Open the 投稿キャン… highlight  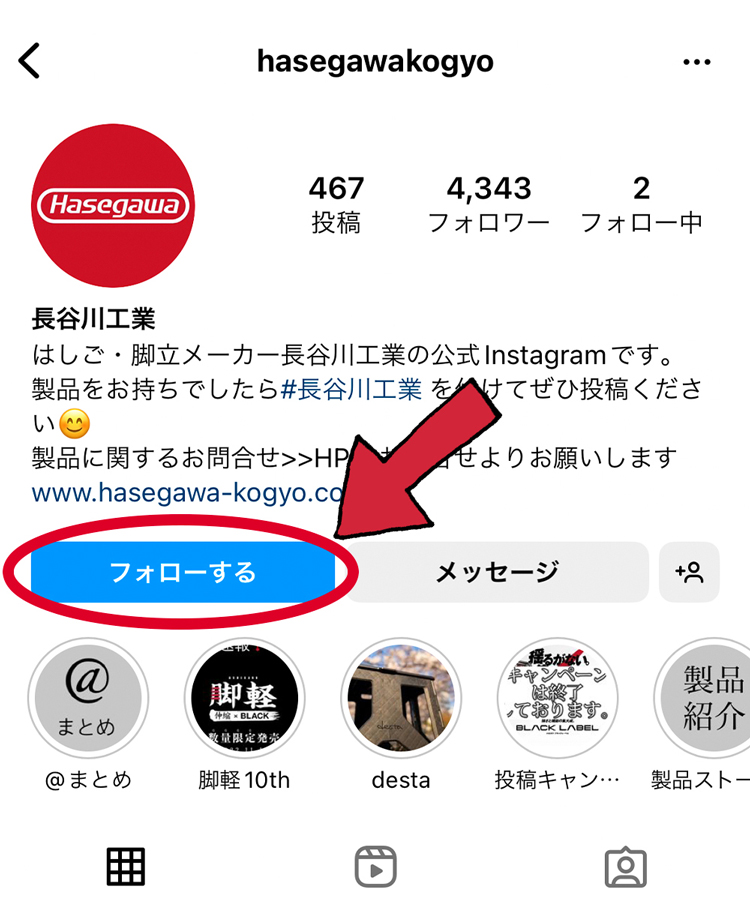pyautogui.click(x=557, y=697)
